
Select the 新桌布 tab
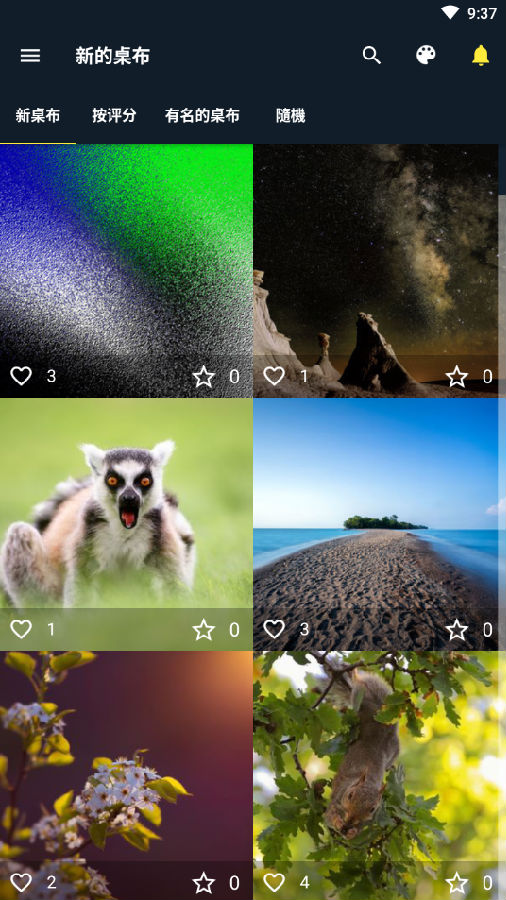pos(38,116)
